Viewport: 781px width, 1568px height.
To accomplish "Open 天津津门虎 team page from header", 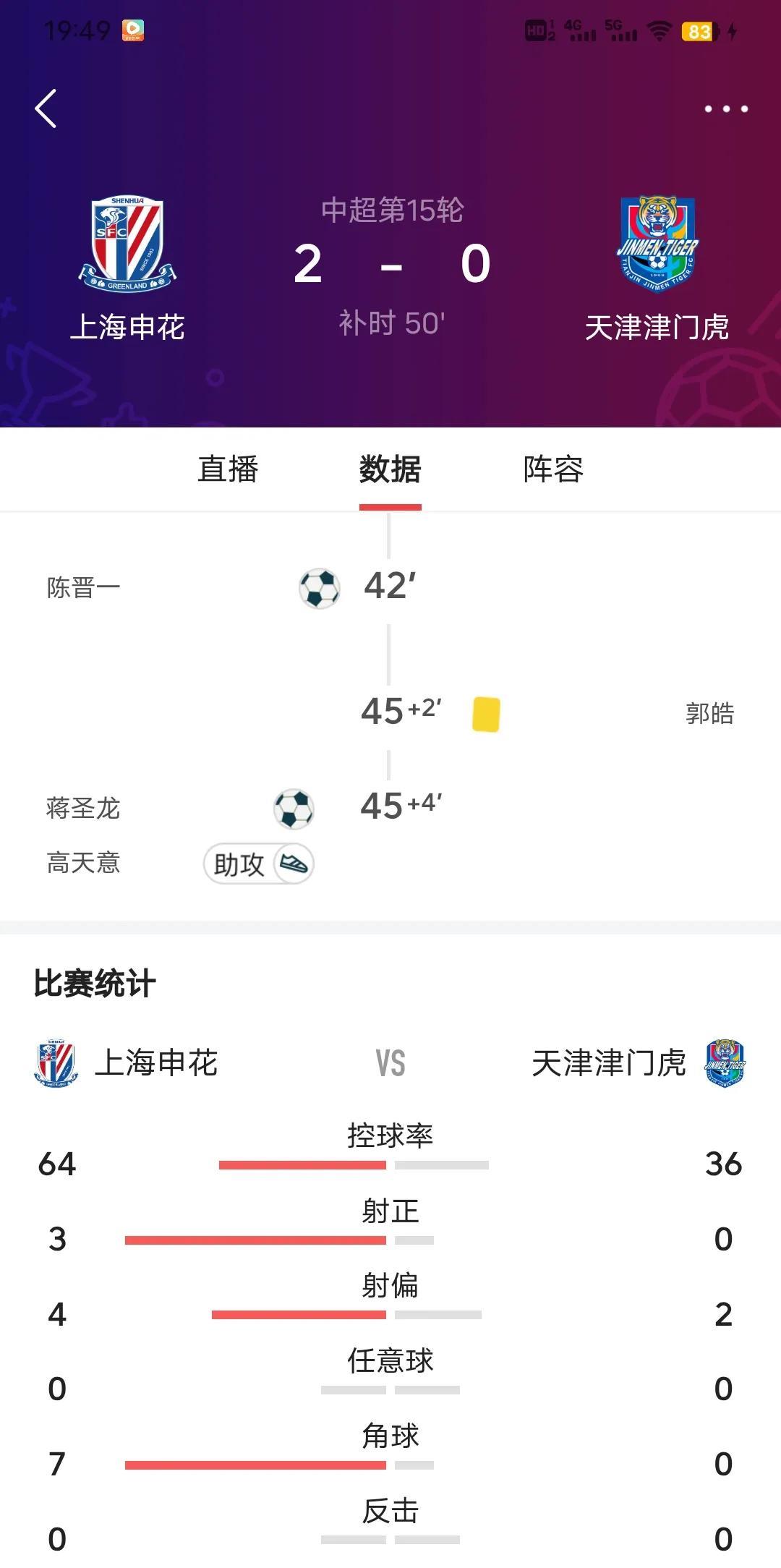I will pyautogui.click(x=657, y=269).
